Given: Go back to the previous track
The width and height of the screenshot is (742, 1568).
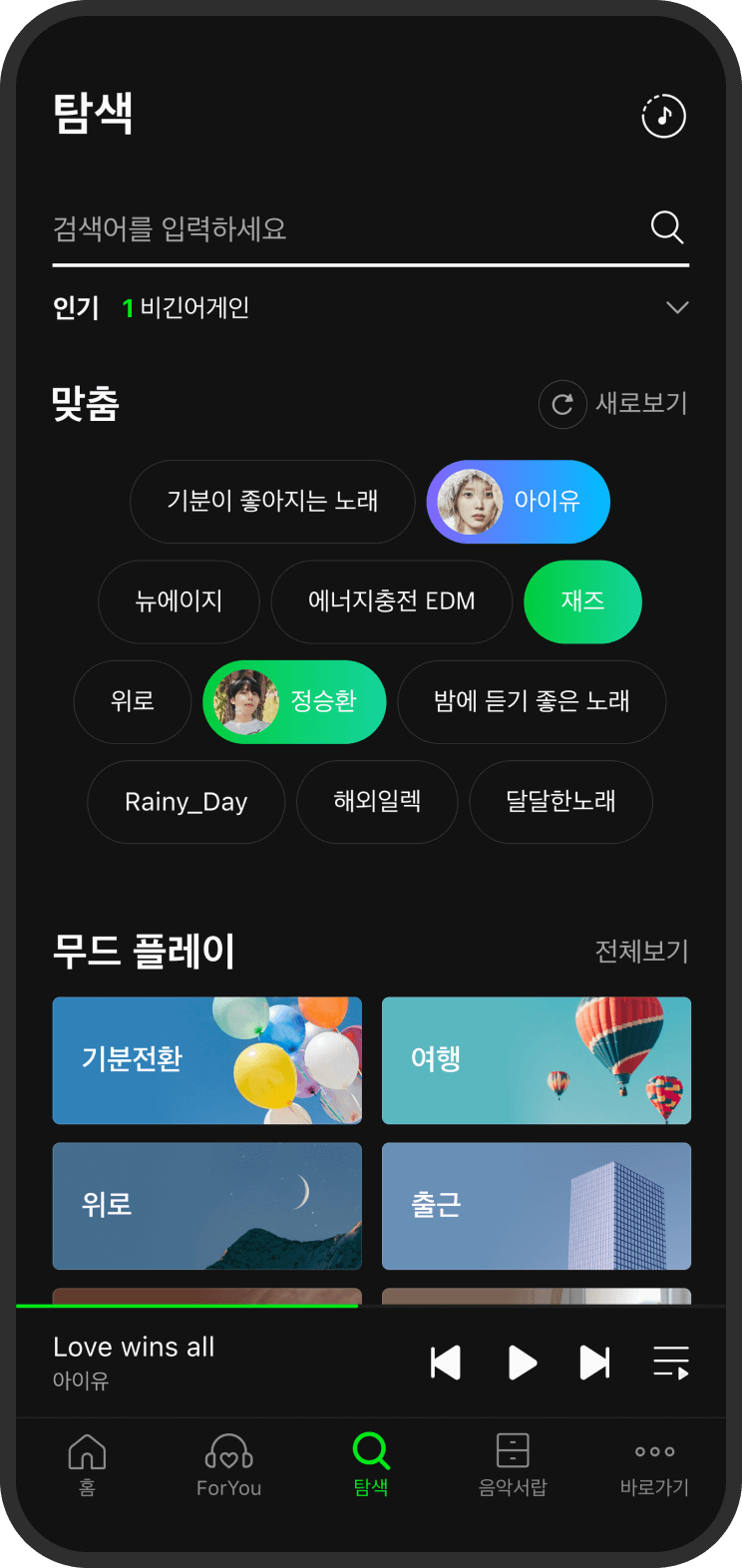Looking at the screenshot, I should coord(446,1363).
